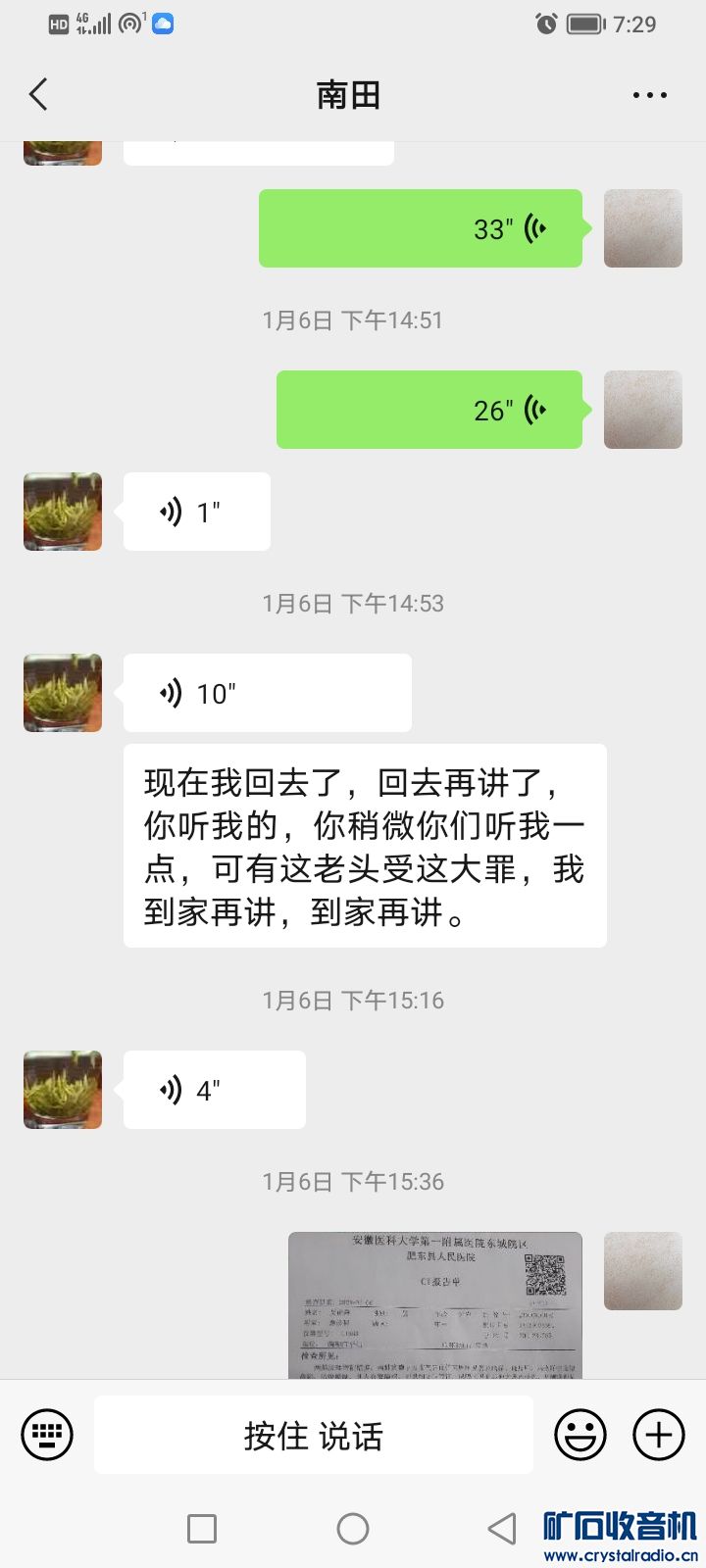The height and width of the screenshot is (1568, 706).
Task: Switch to keyboard text input
Action: click(x=47, y=1436)
